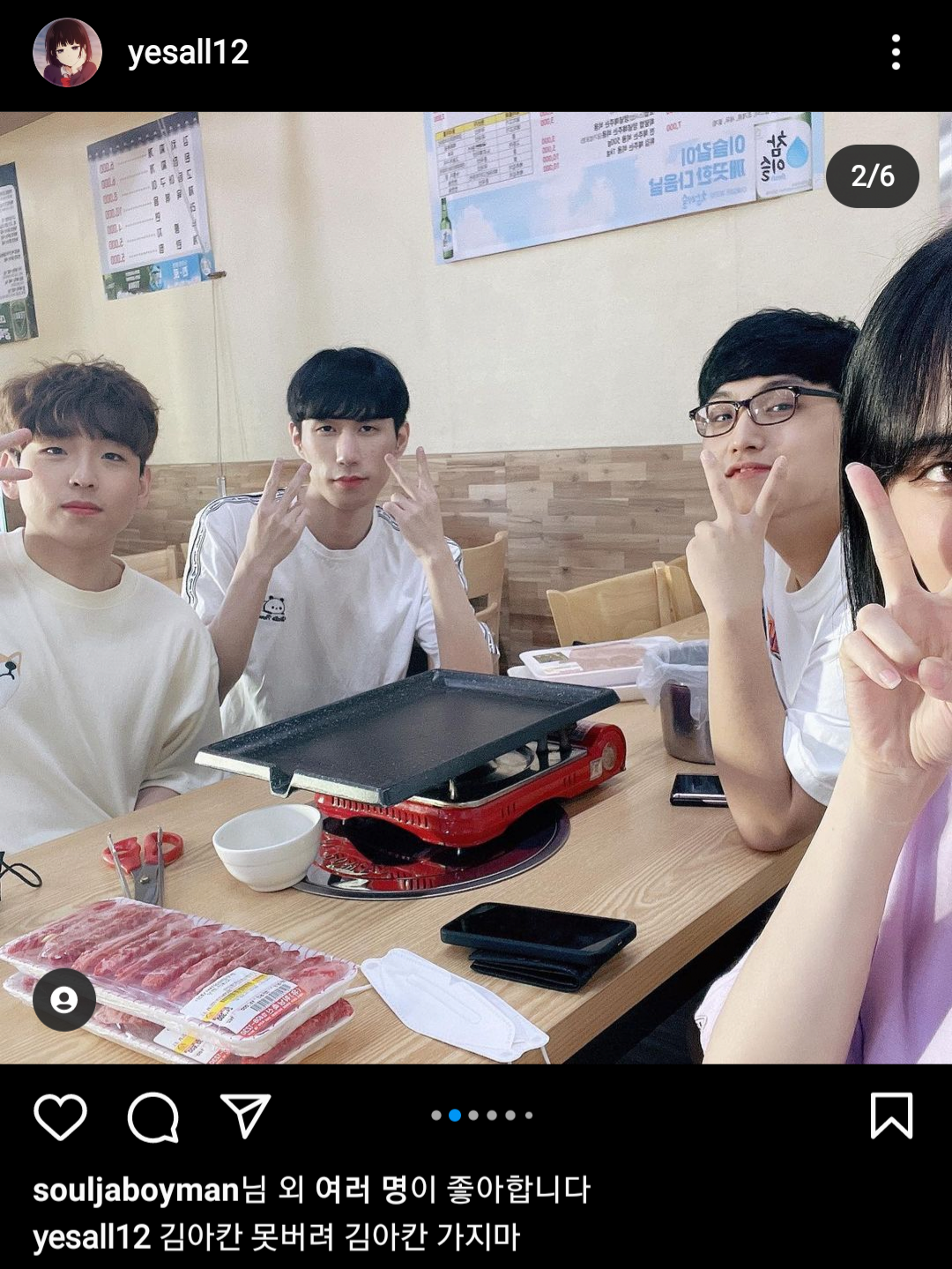The width and height of the screenshot is (952, 1269).
Task: Open souljaboyman's profile from the likes
Action: (x=136, y=1191)
